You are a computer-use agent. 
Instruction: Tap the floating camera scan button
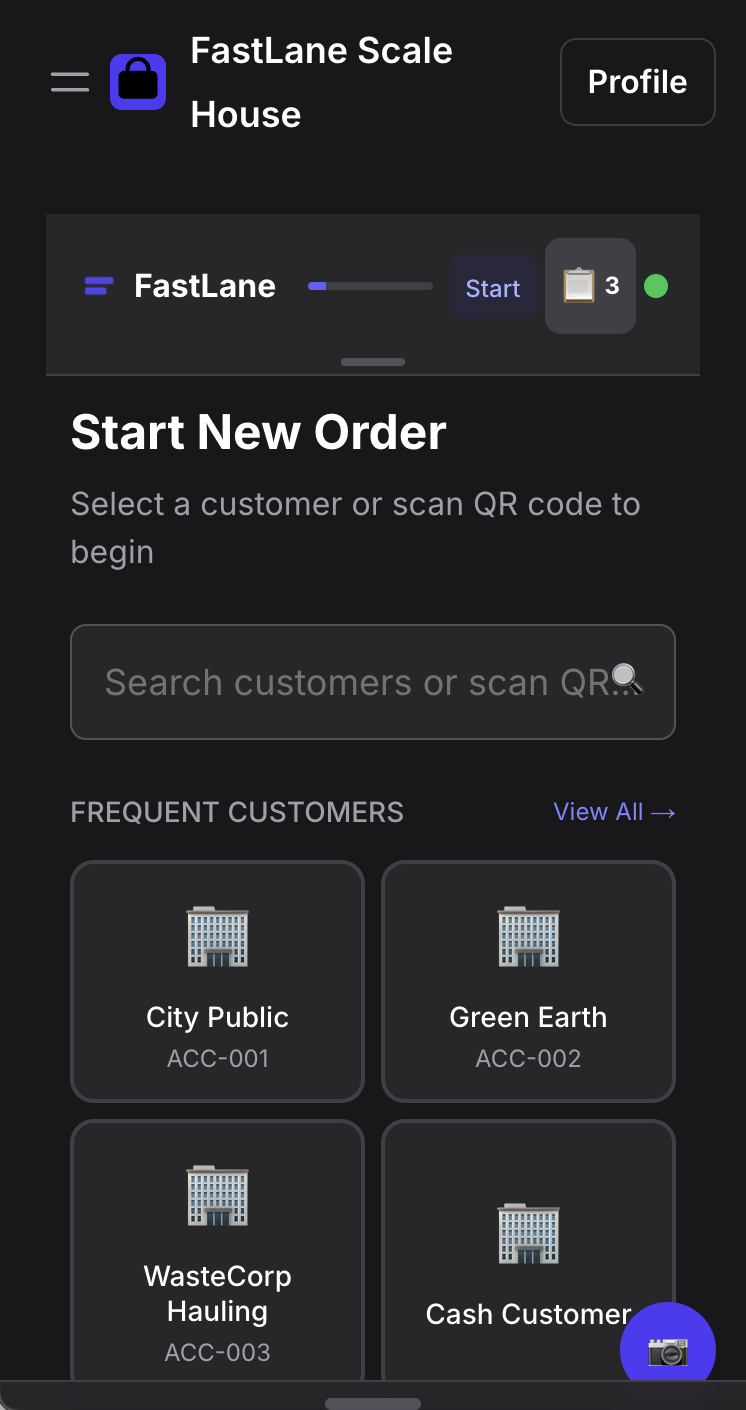[667, 1347]
